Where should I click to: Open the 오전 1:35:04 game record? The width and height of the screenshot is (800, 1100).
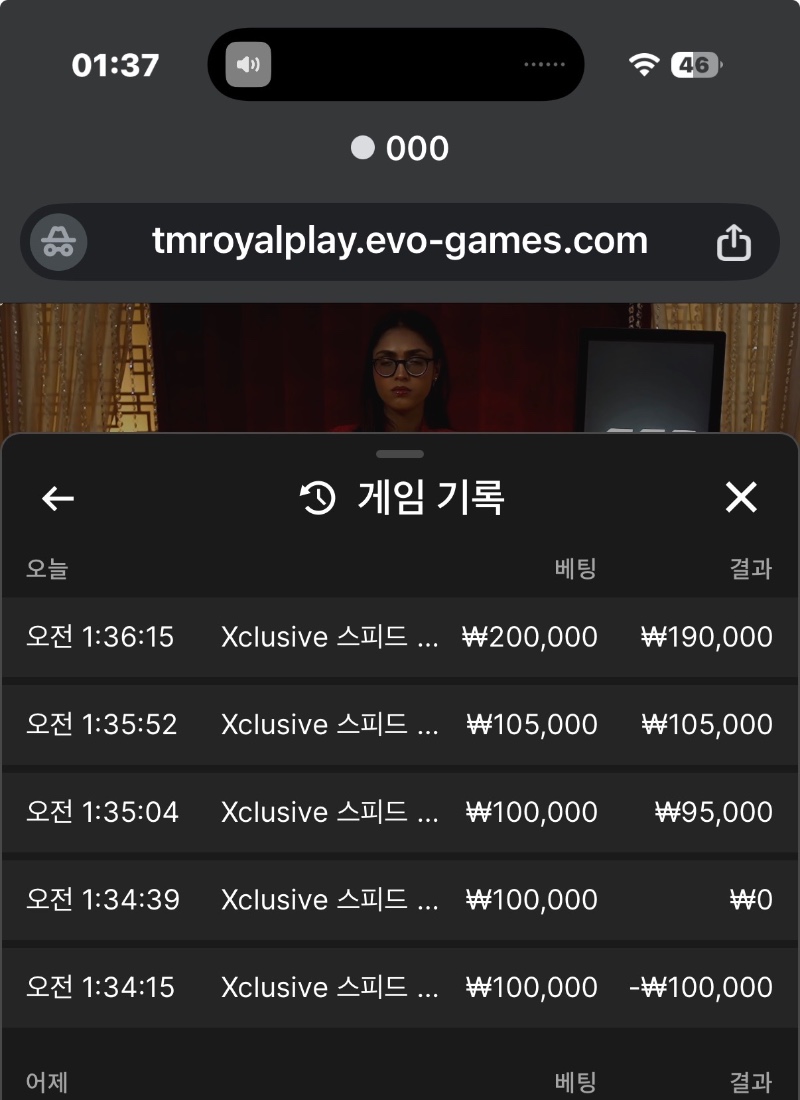point(400,812)
